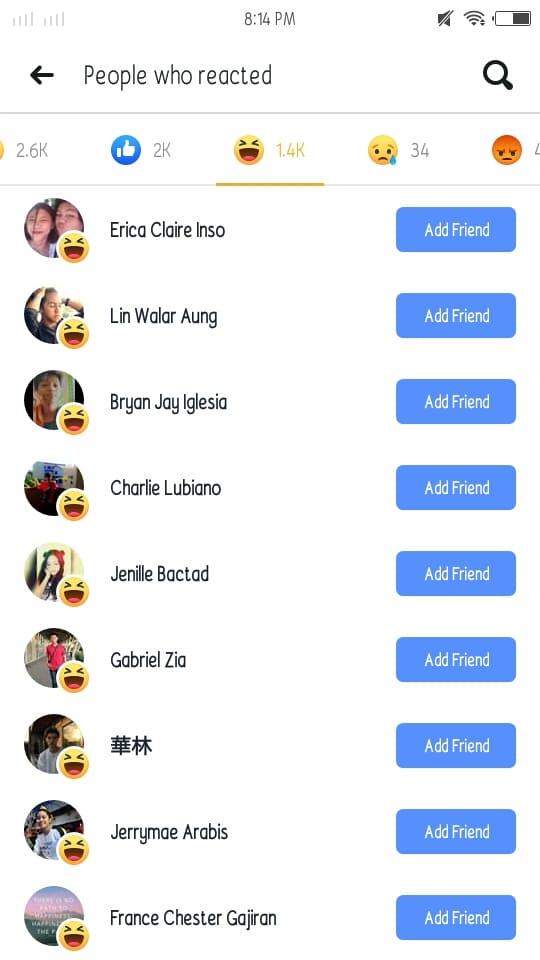Open Lin Walar Aung's profile
This screenshot has height=960, width=540.
tap(163, 317)
